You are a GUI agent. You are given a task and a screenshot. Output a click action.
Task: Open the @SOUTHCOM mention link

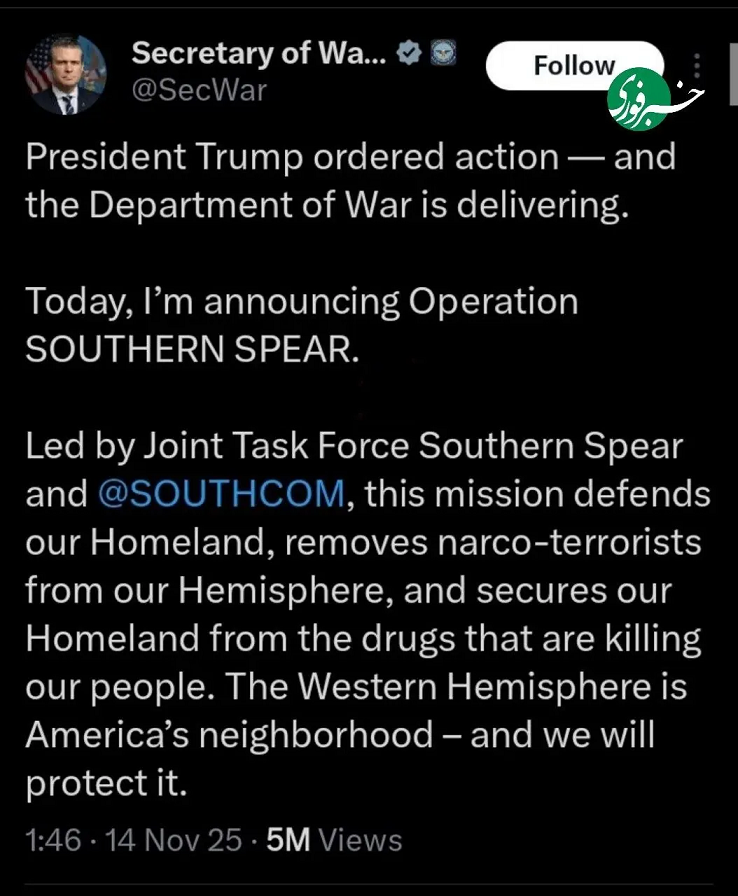[x=223, y=493]
